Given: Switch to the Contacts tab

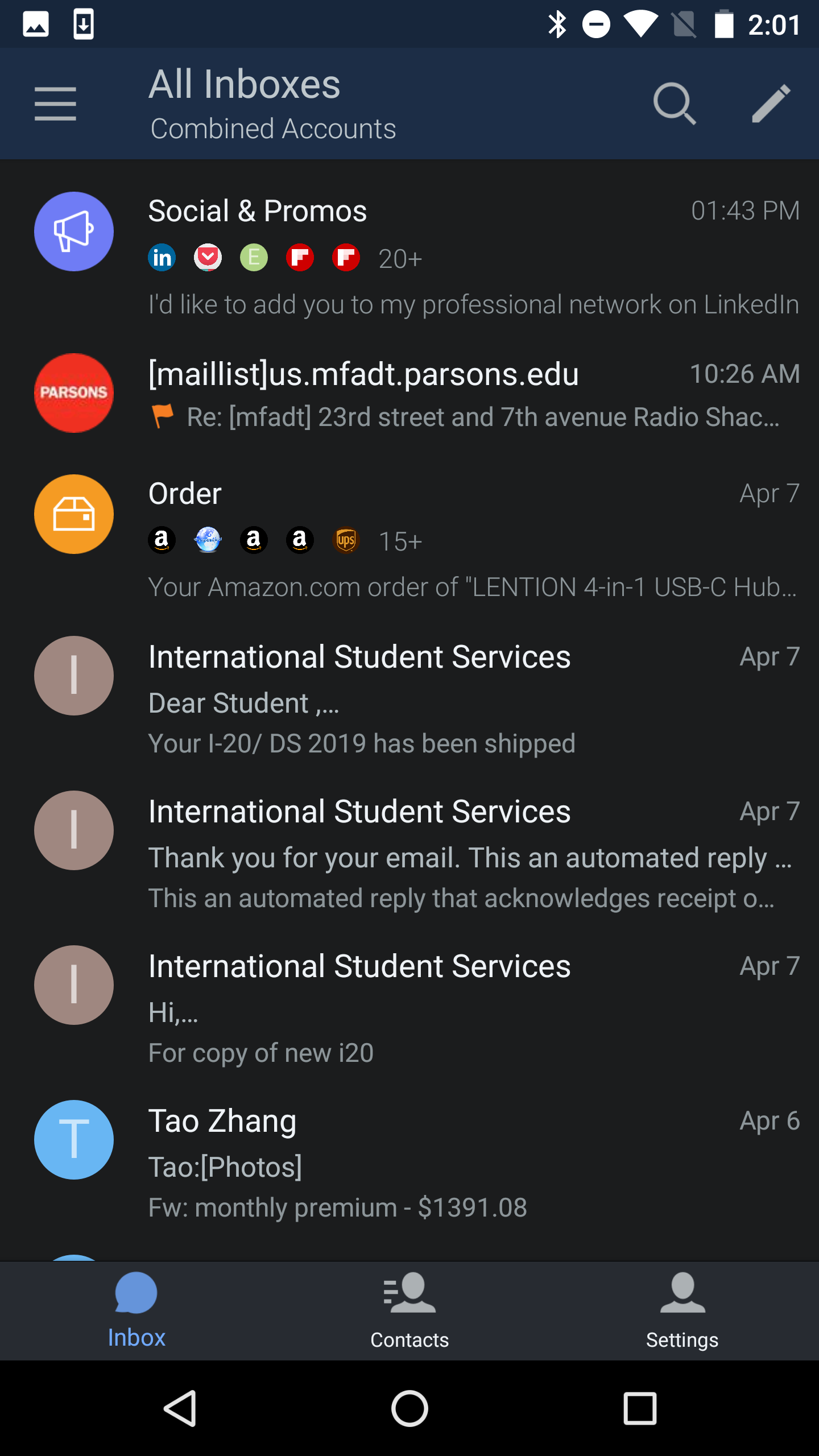Looking at the screenshot, I should click(x=409, y=1311).
